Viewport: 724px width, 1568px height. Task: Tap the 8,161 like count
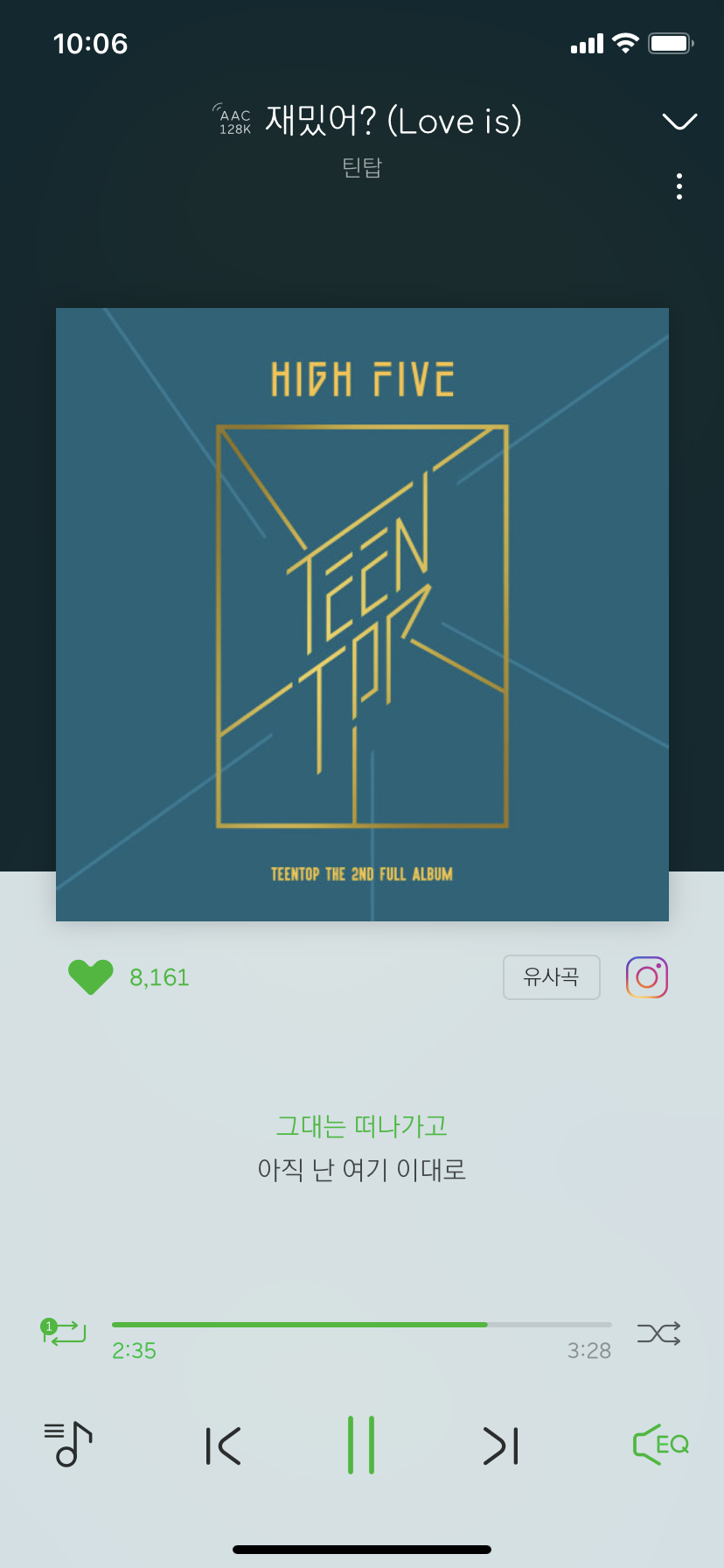159,977
